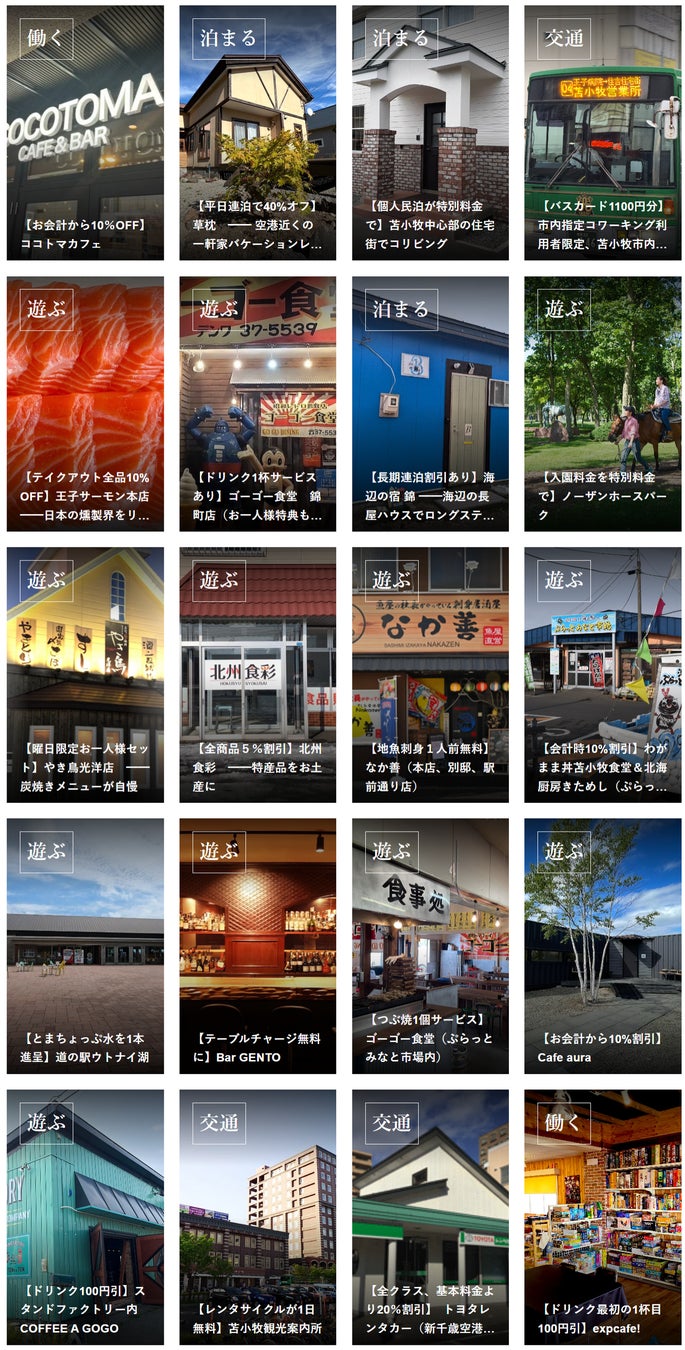Screen dimensions: 685x1350
Task: Open the ココトマカフェ 10% off card
Action: (85, 133)
